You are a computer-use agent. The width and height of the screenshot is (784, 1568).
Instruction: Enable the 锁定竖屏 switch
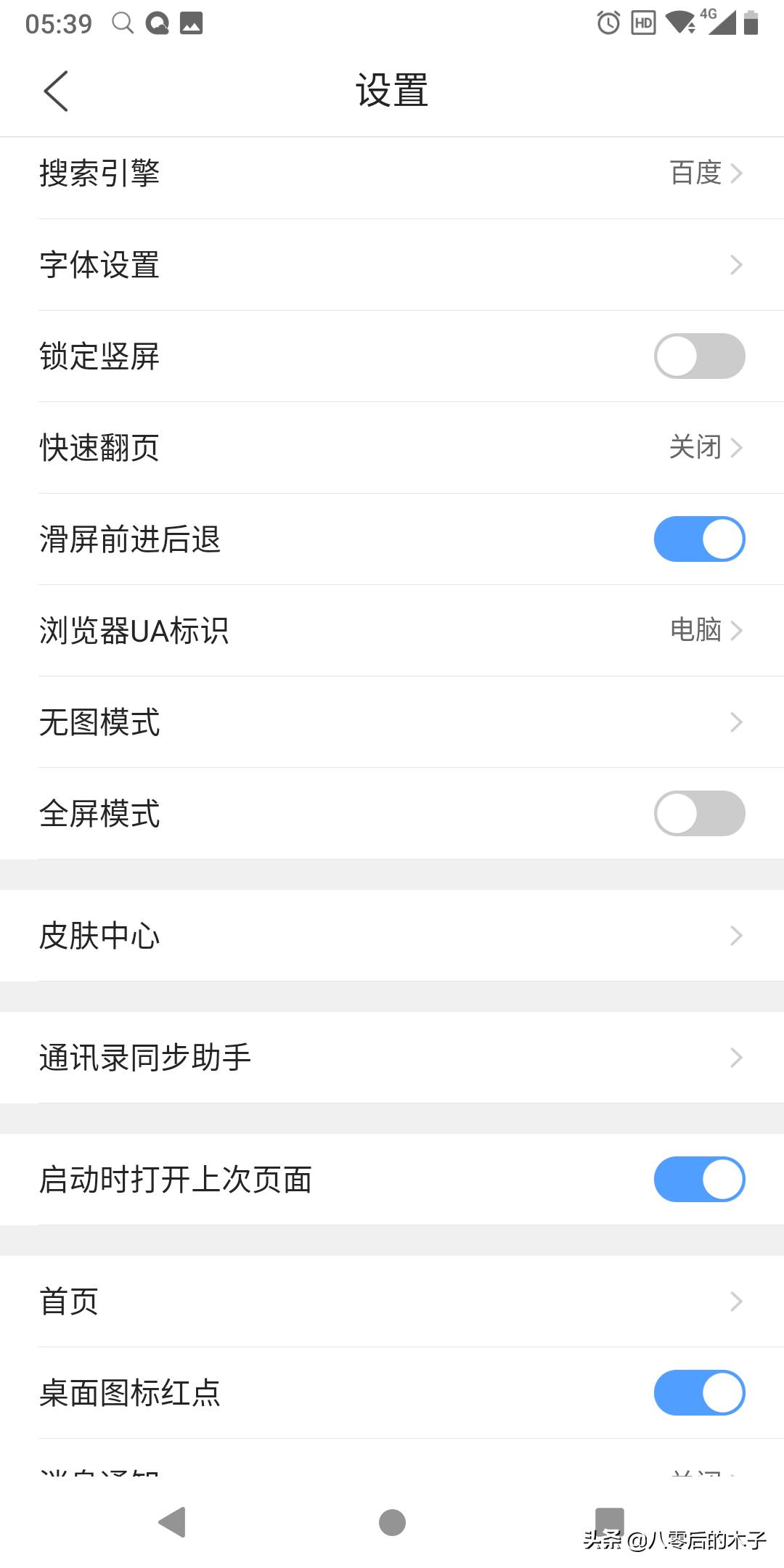699,356
